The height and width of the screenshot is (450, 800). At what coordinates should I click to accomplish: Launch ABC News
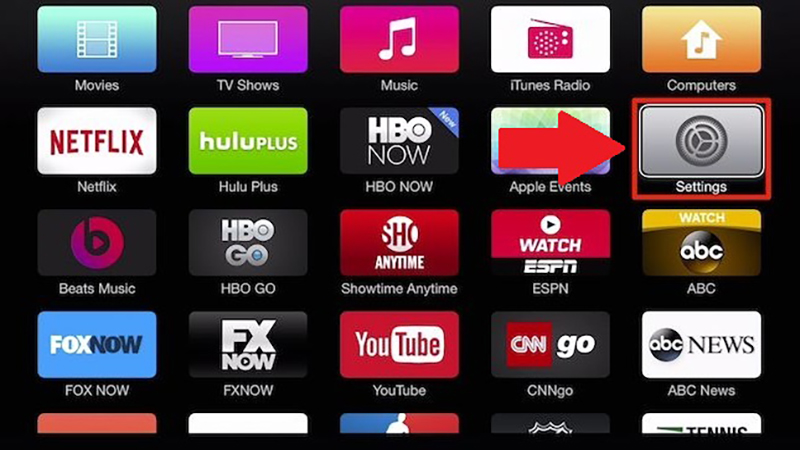point(700,344)
